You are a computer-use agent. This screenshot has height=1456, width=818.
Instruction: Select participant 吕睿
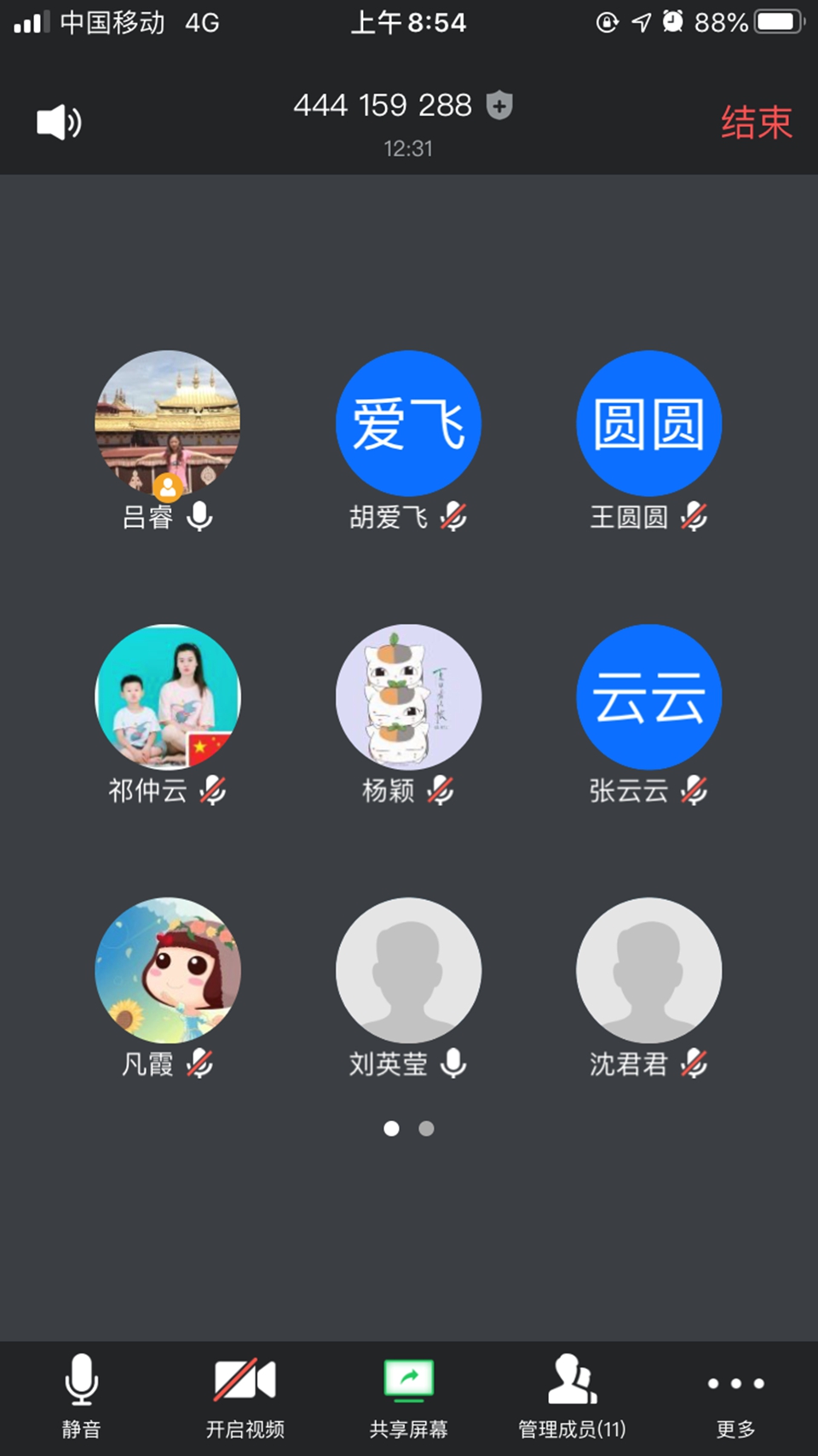coord(168,424)
